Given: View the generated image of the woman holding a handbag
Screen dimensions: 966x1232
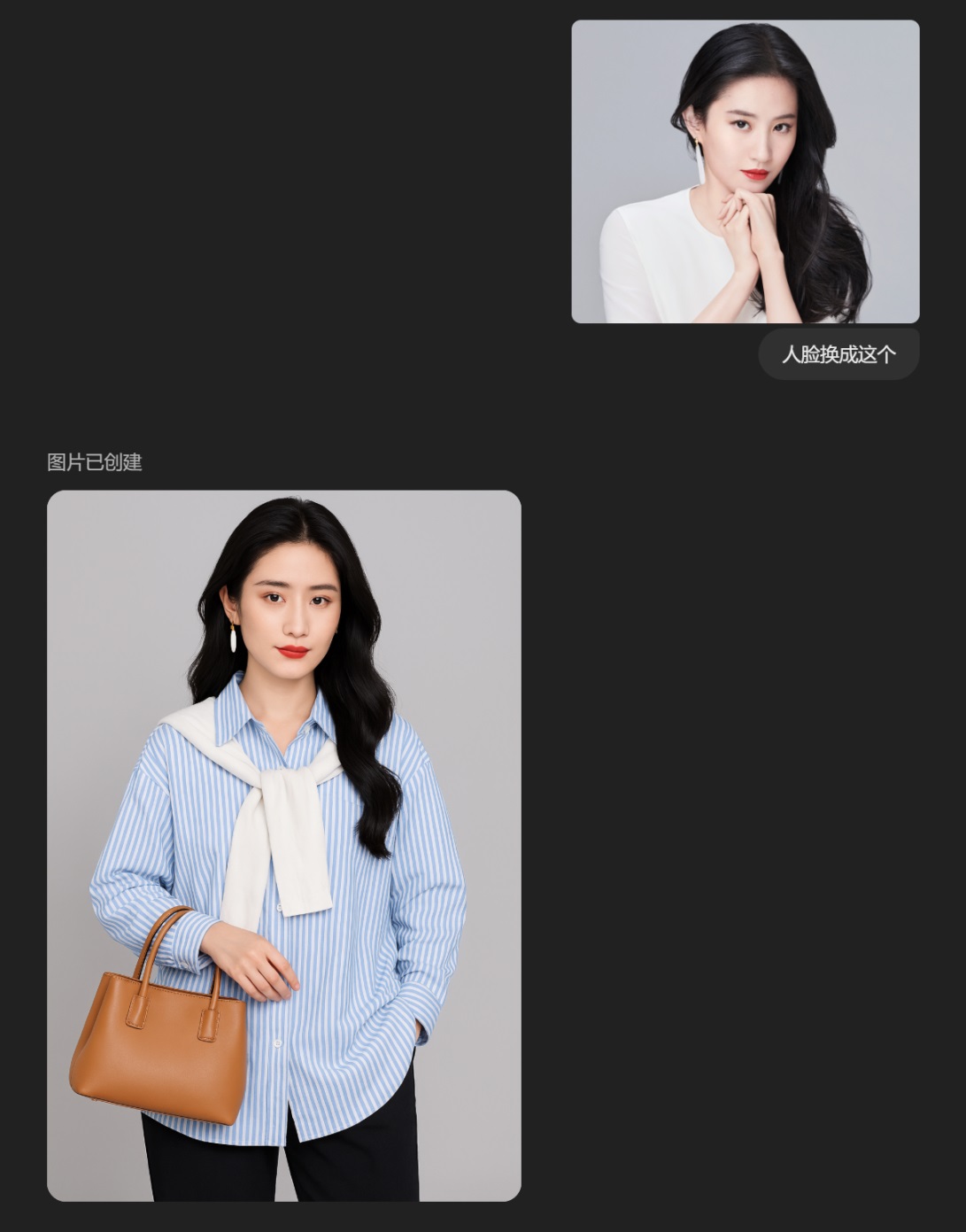Looking at the screenshot, I should 283,845.
